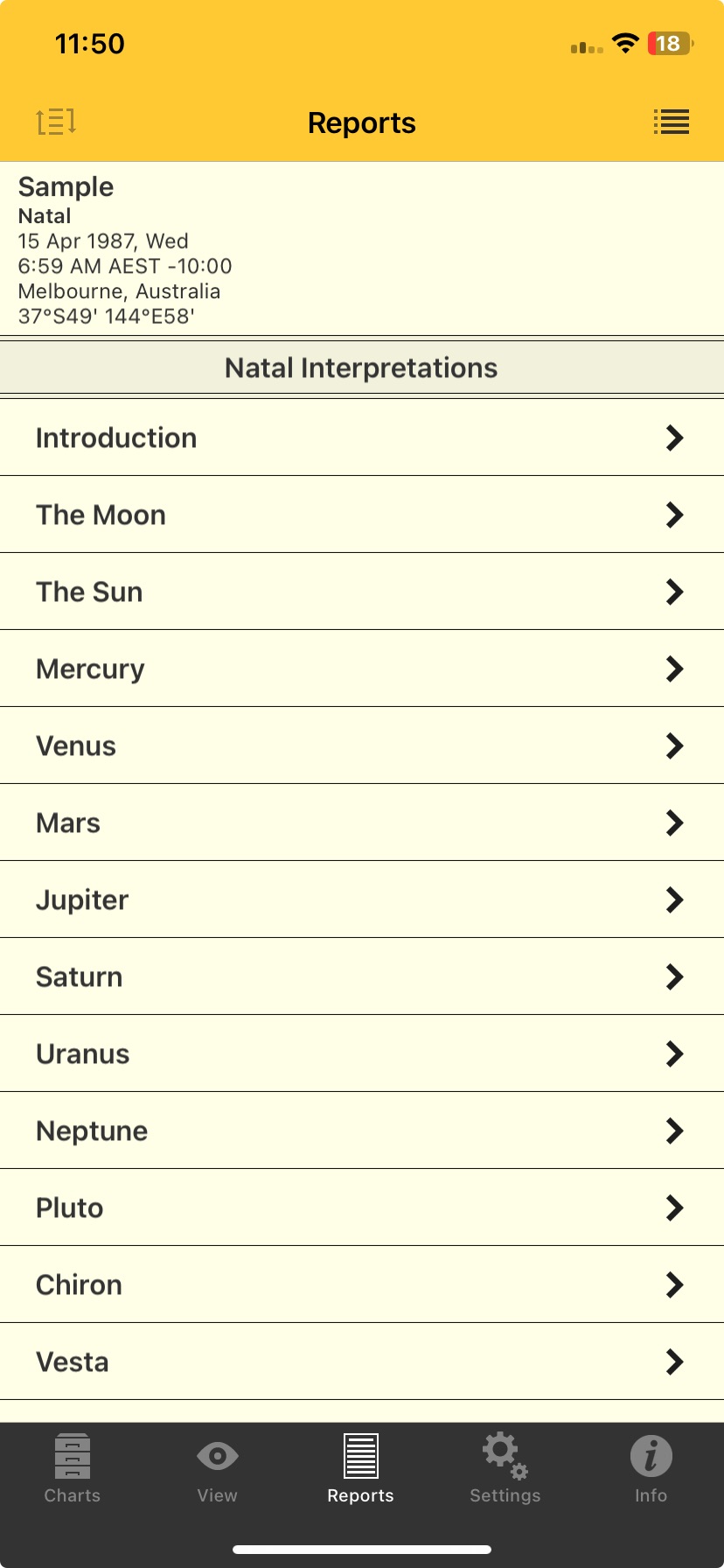724x1568 pixels.
Task: Select the Natal Interpretations header
Action: [x=362, y=367]
